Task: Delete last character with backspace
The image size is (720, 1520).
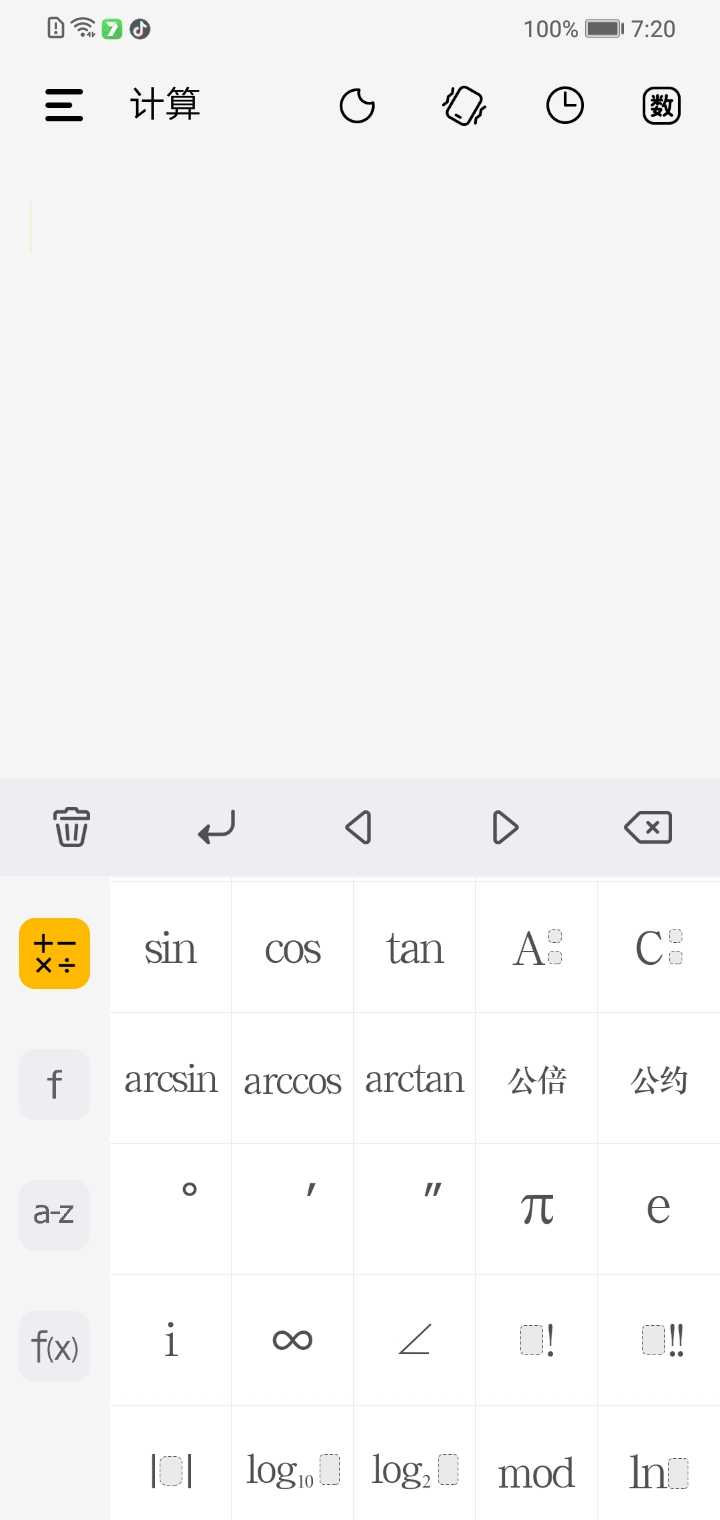Action: (648, 828)
